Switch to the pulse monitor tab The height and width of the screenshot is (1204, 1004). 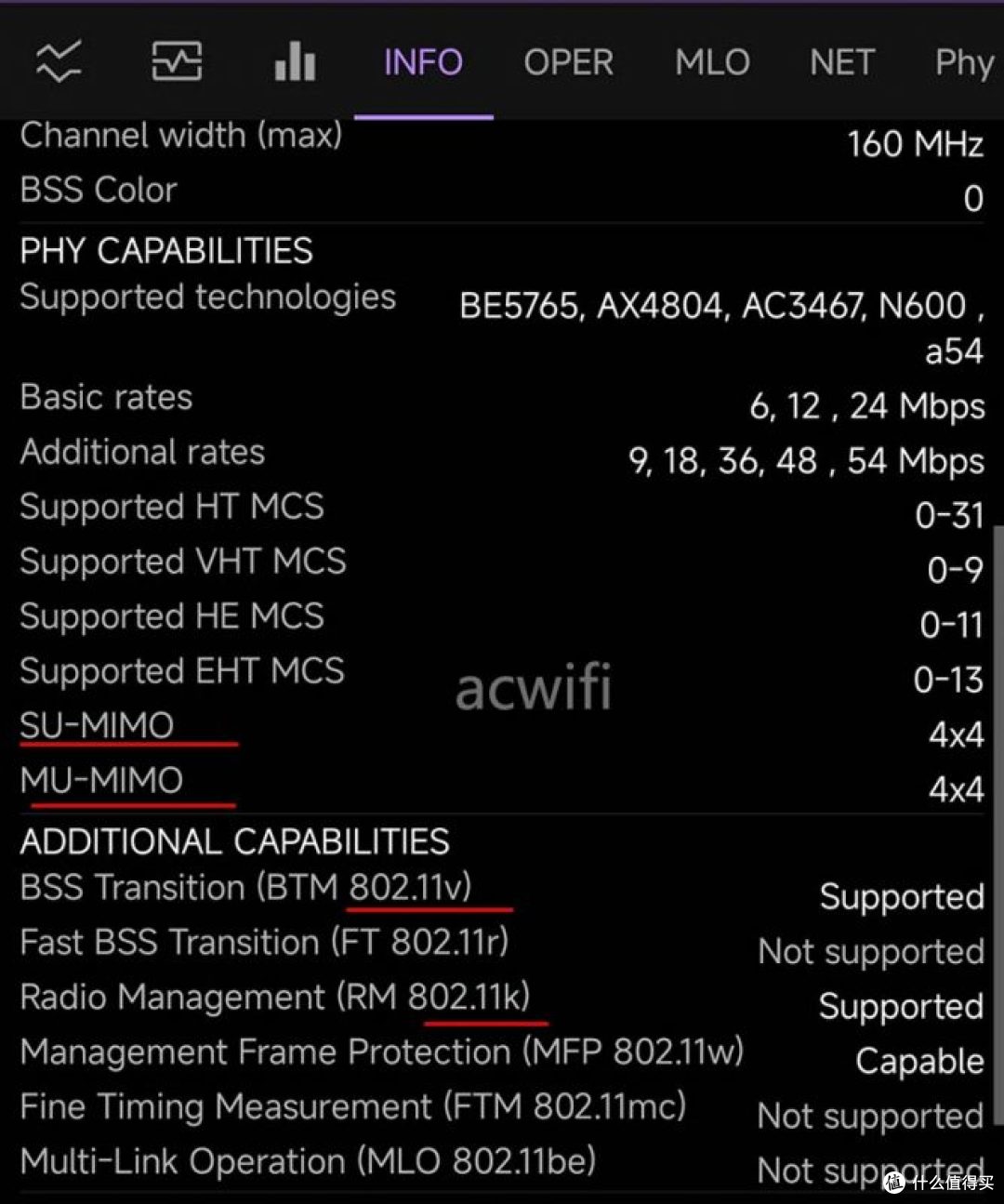177,62
